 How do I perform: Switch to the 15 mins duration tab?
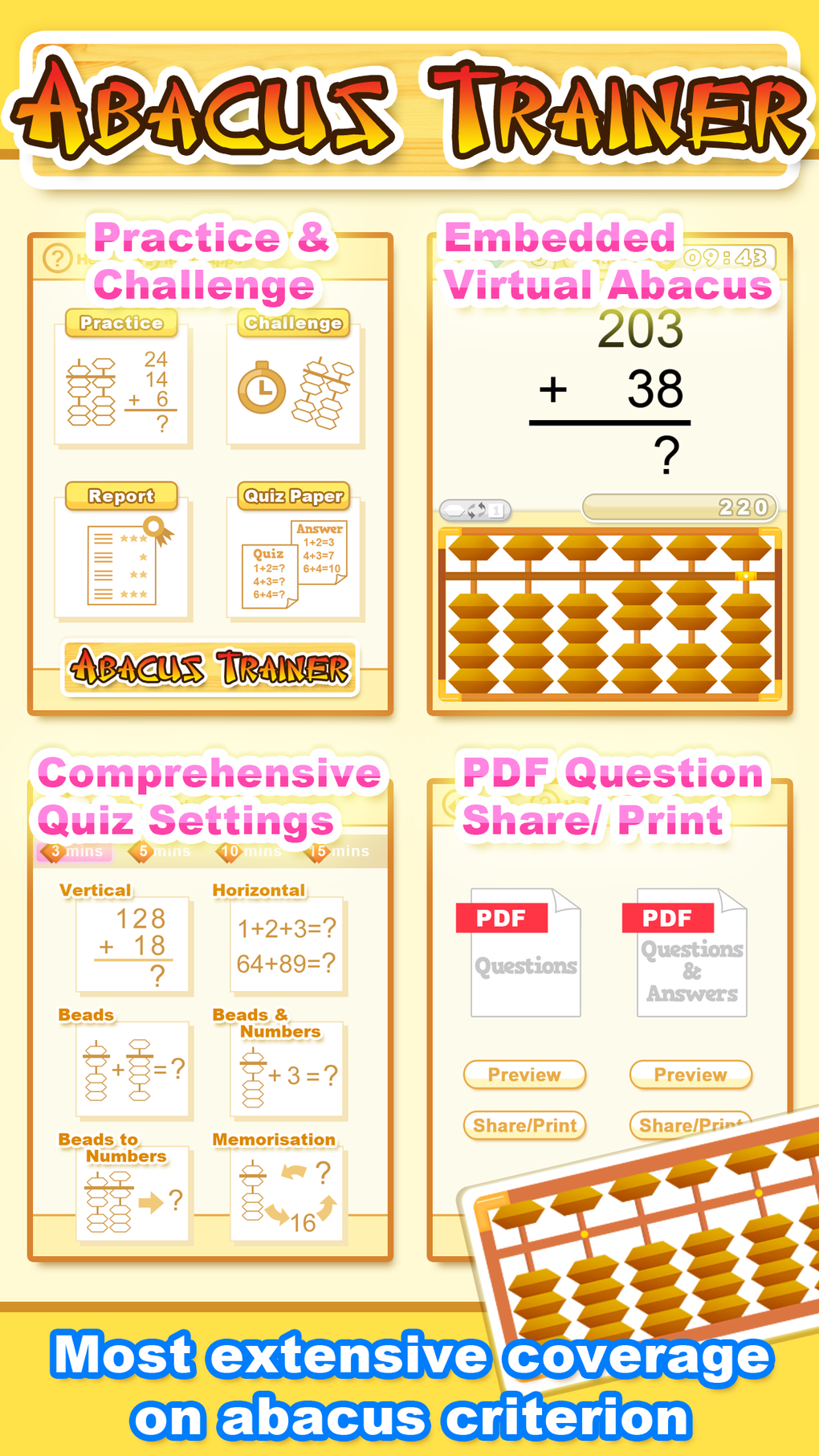pyautogui.click(x=339, y=850)
